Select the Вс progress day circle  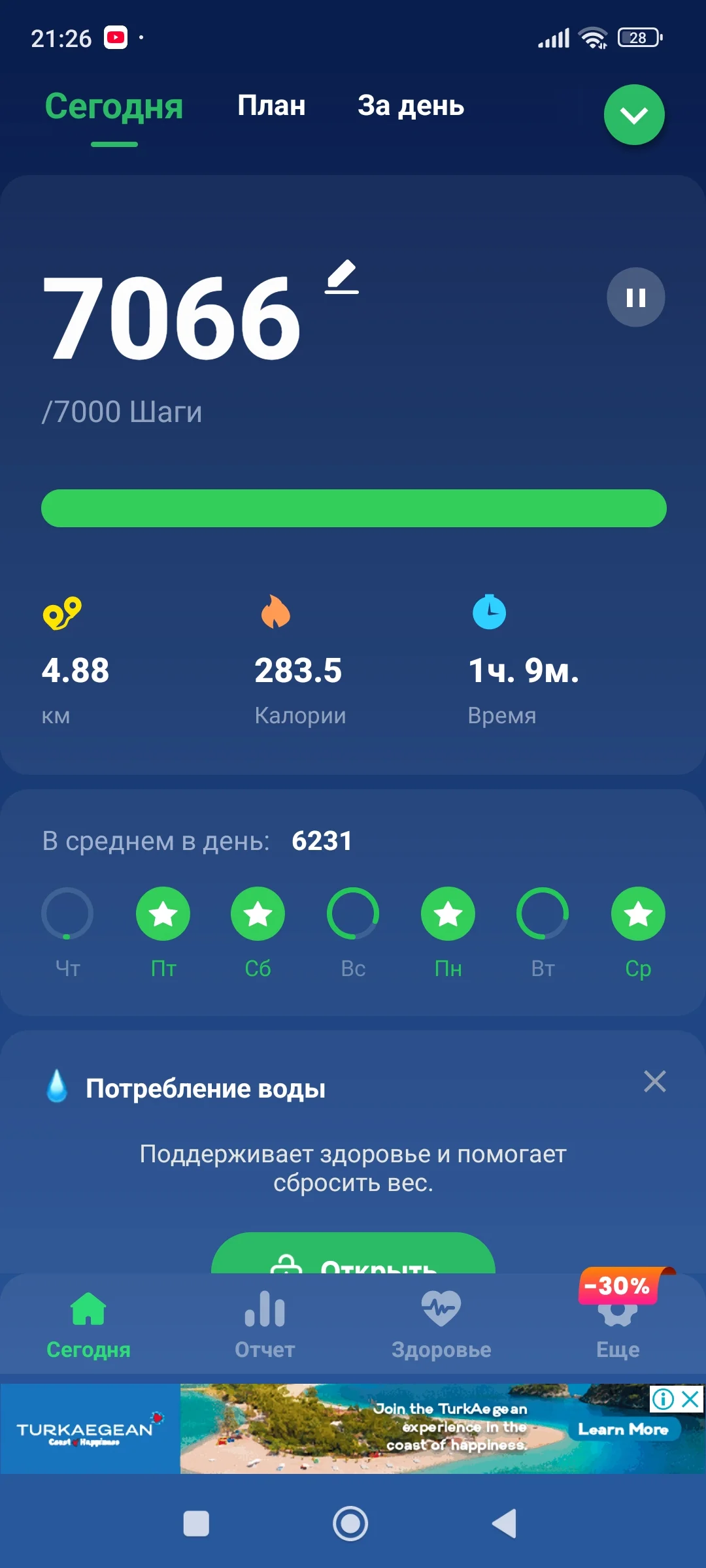352,915
